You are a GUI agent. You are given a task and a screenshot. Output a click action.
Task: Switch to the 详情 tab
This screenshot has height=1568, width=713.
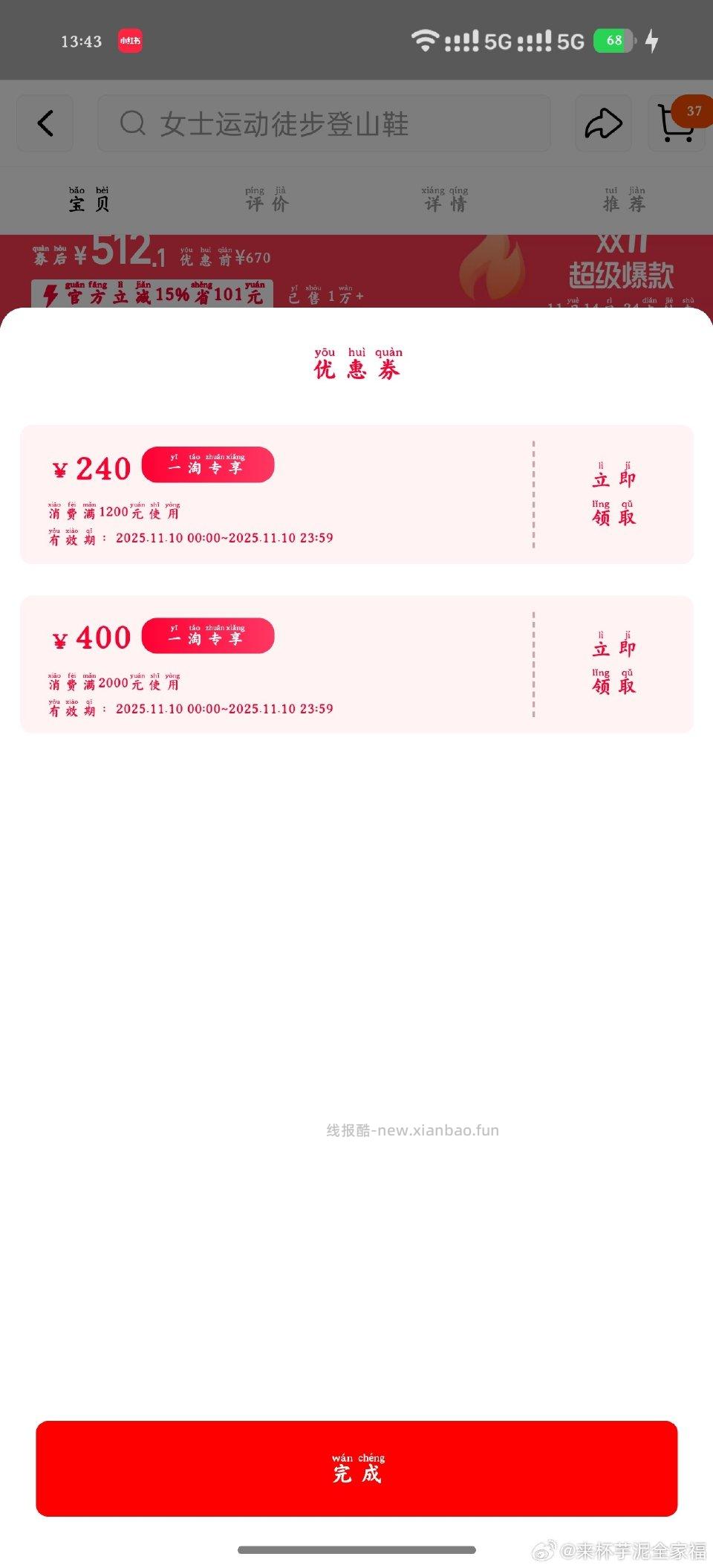(445, 201)
